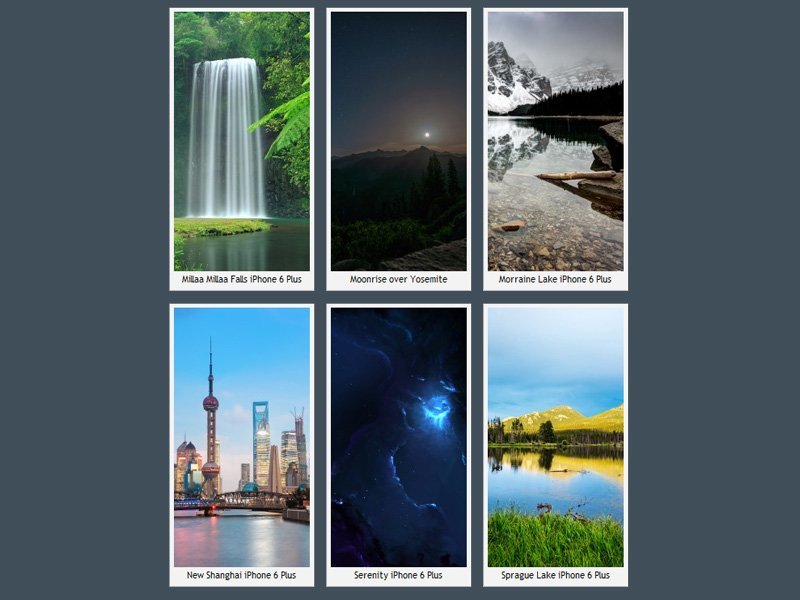Choose the Serenity wallpaper

click(398, 437)
